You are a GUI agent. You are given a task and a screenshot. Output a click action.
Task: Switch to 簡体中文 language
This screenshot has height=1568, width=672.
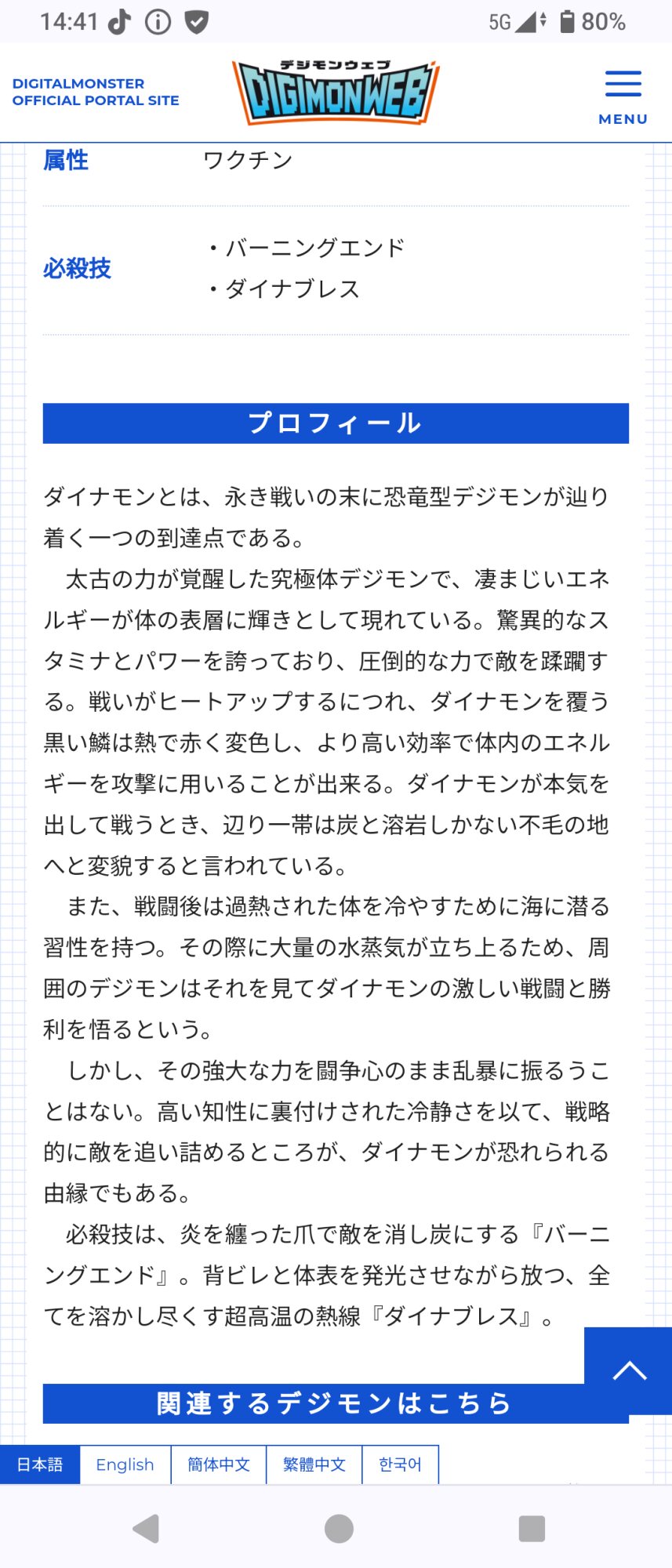(219, 1465)
